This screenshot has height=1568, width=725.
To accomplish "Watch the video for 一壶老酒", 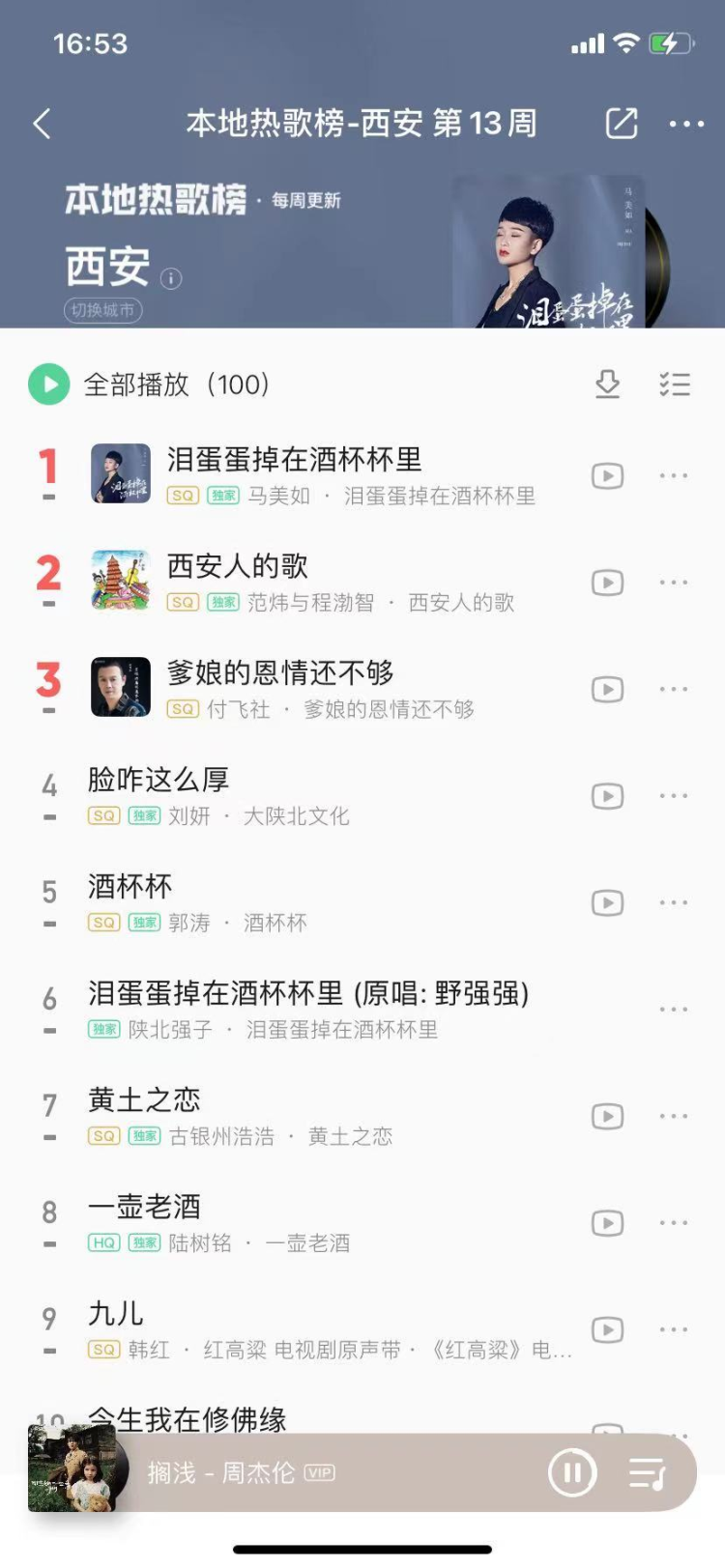I will 607,1223.
